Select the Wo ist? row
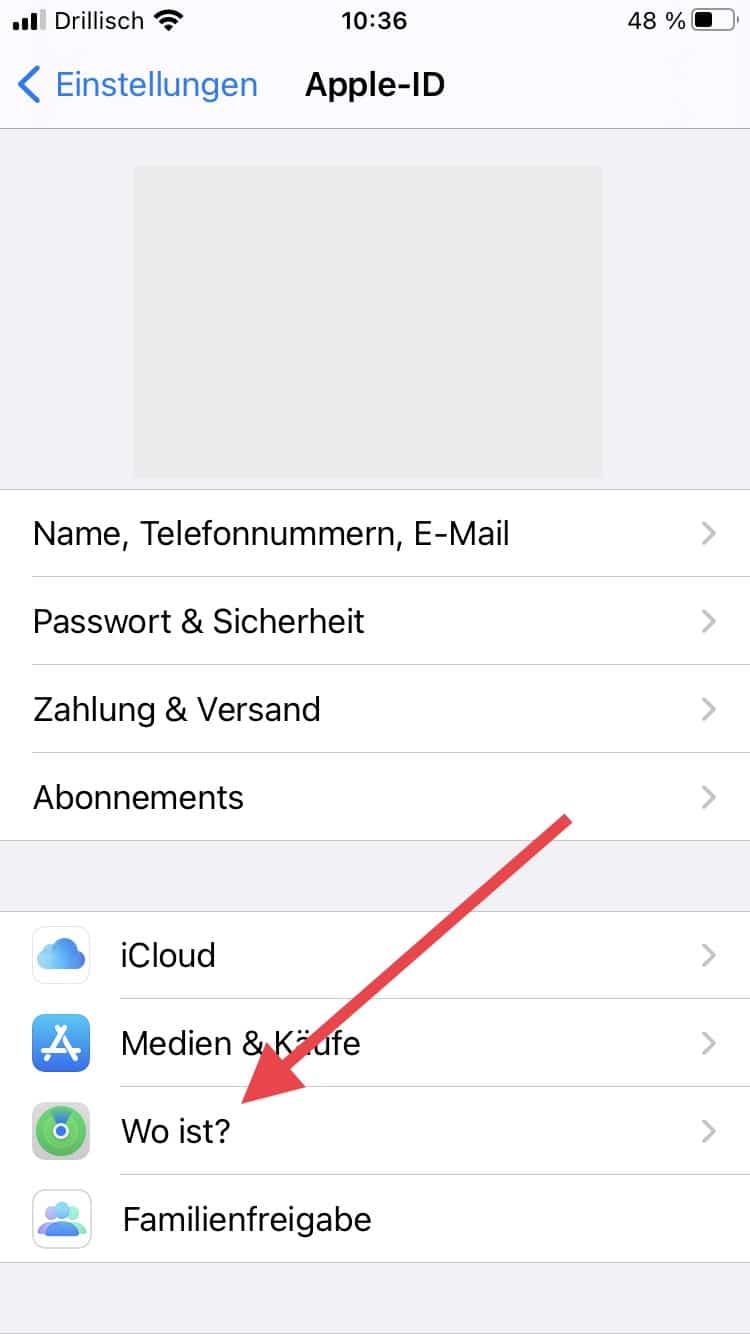This screenshot has height=1334, width=750. (x=374, y=1131)
